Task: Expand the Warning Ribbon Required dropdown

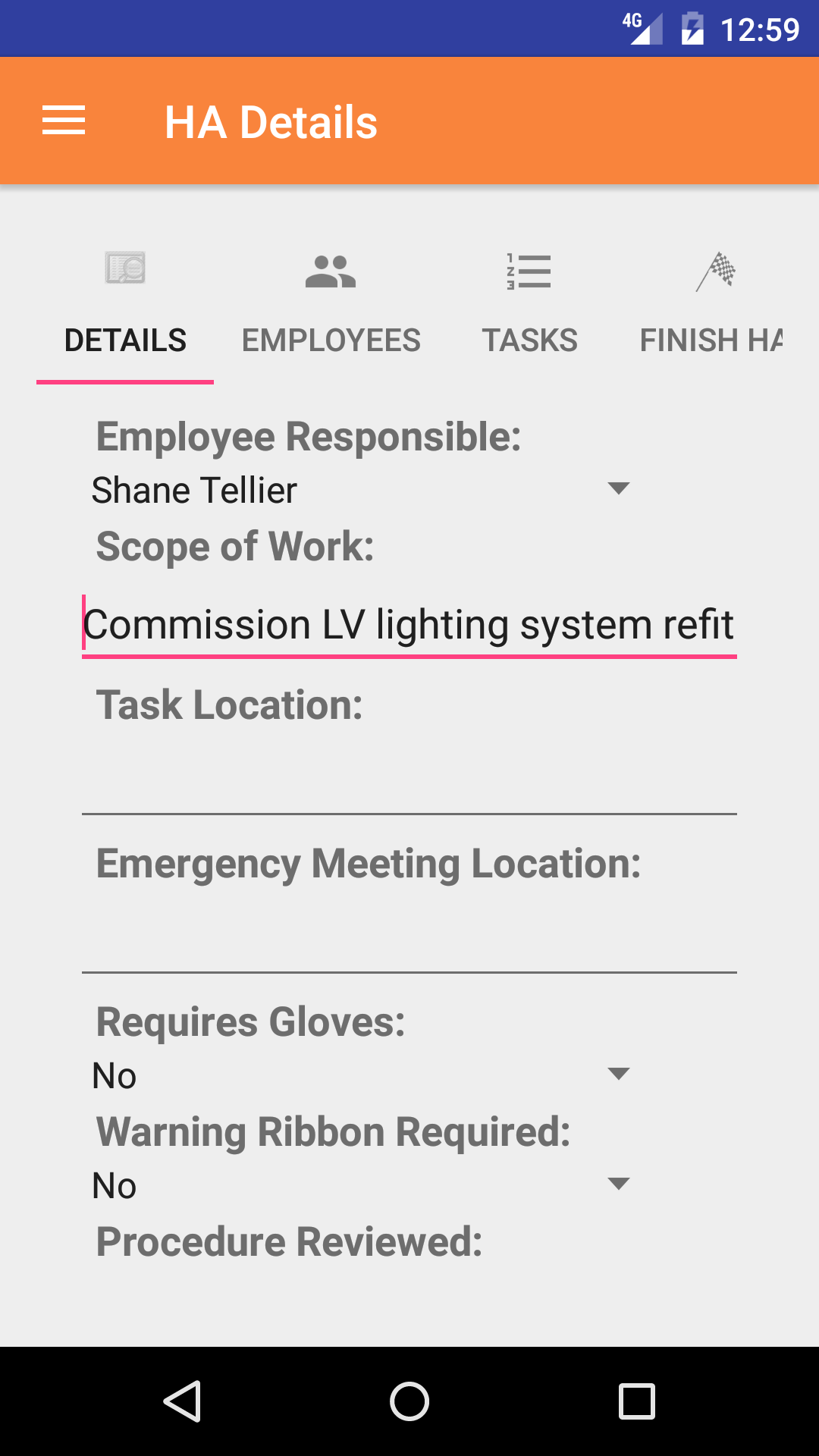Action: point(361,1185)
